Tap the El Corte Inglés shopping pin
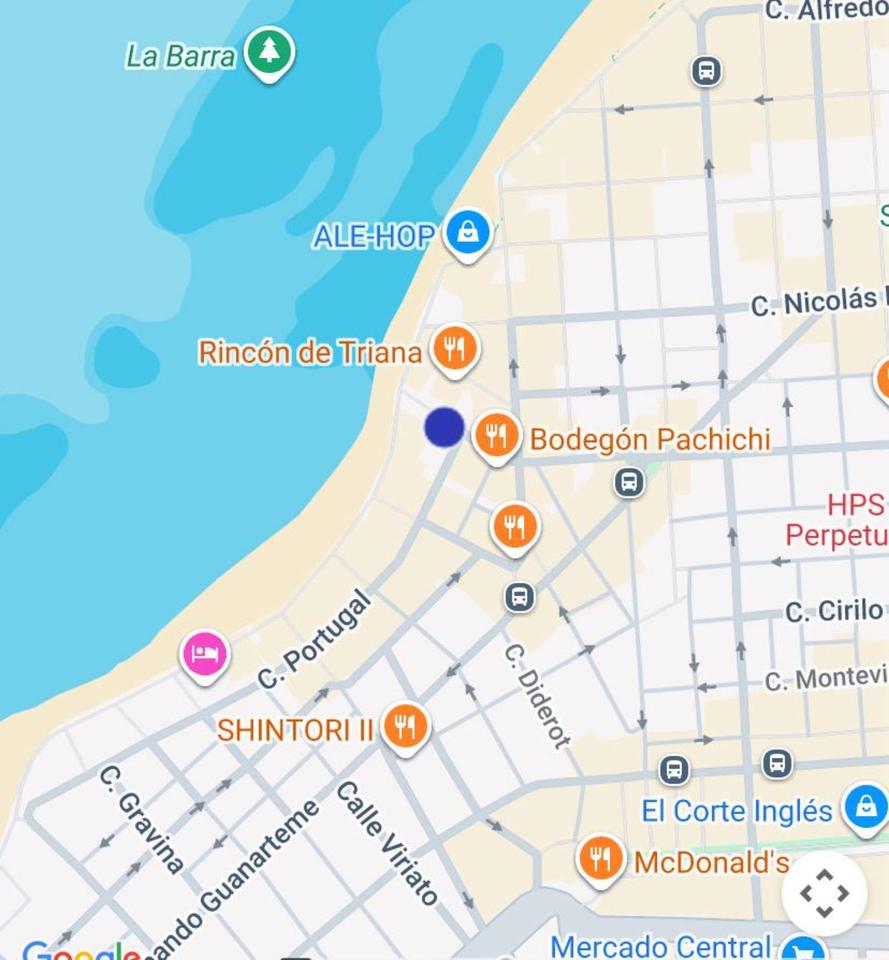Viewport: 889px width, 960px height. pyautogui.click(x=864, y=807)
